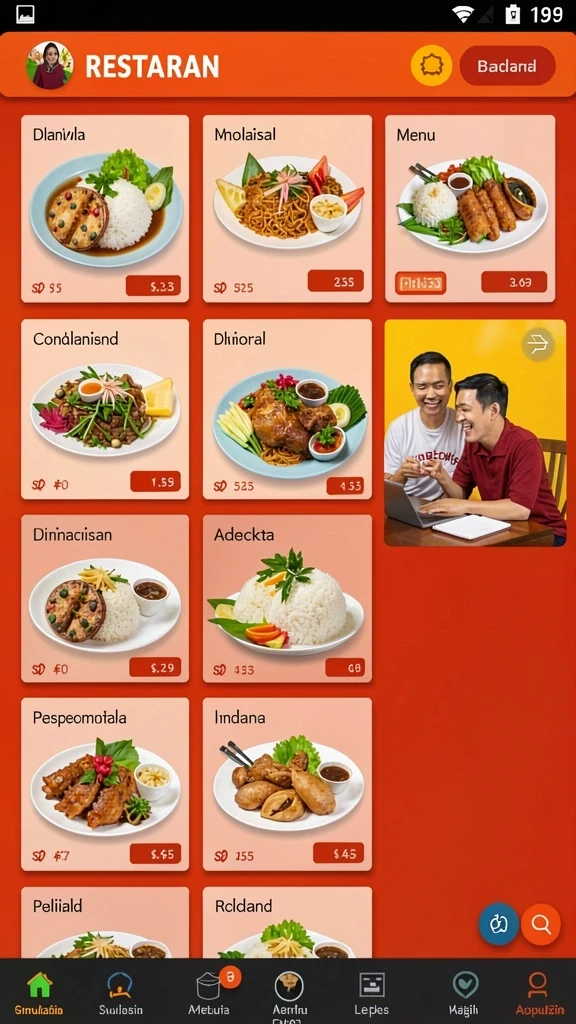Image resolution: width=576 pixels, height=1024 pixels.
Task: Tap the blue round floating button
Action: pyautogui.click(x=499, y=924)
